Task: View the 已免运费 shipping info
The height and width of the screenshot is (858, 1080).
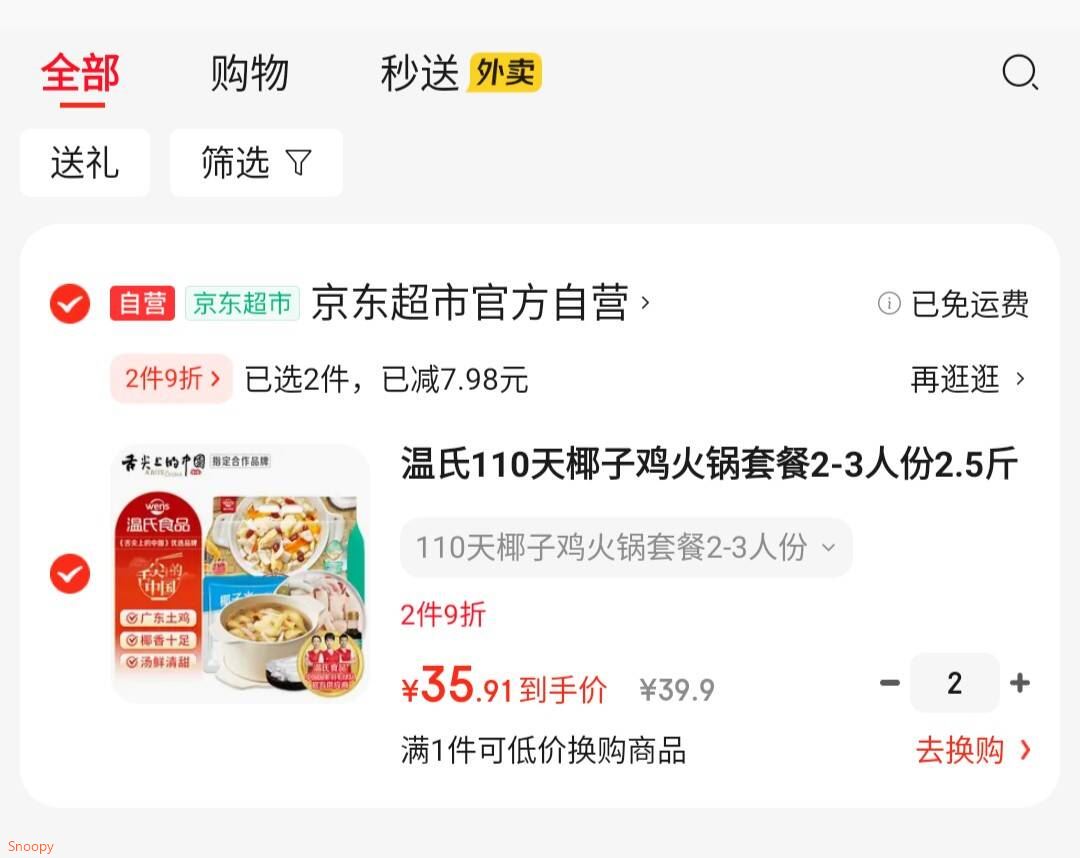Action: click(x=953, y=304)
